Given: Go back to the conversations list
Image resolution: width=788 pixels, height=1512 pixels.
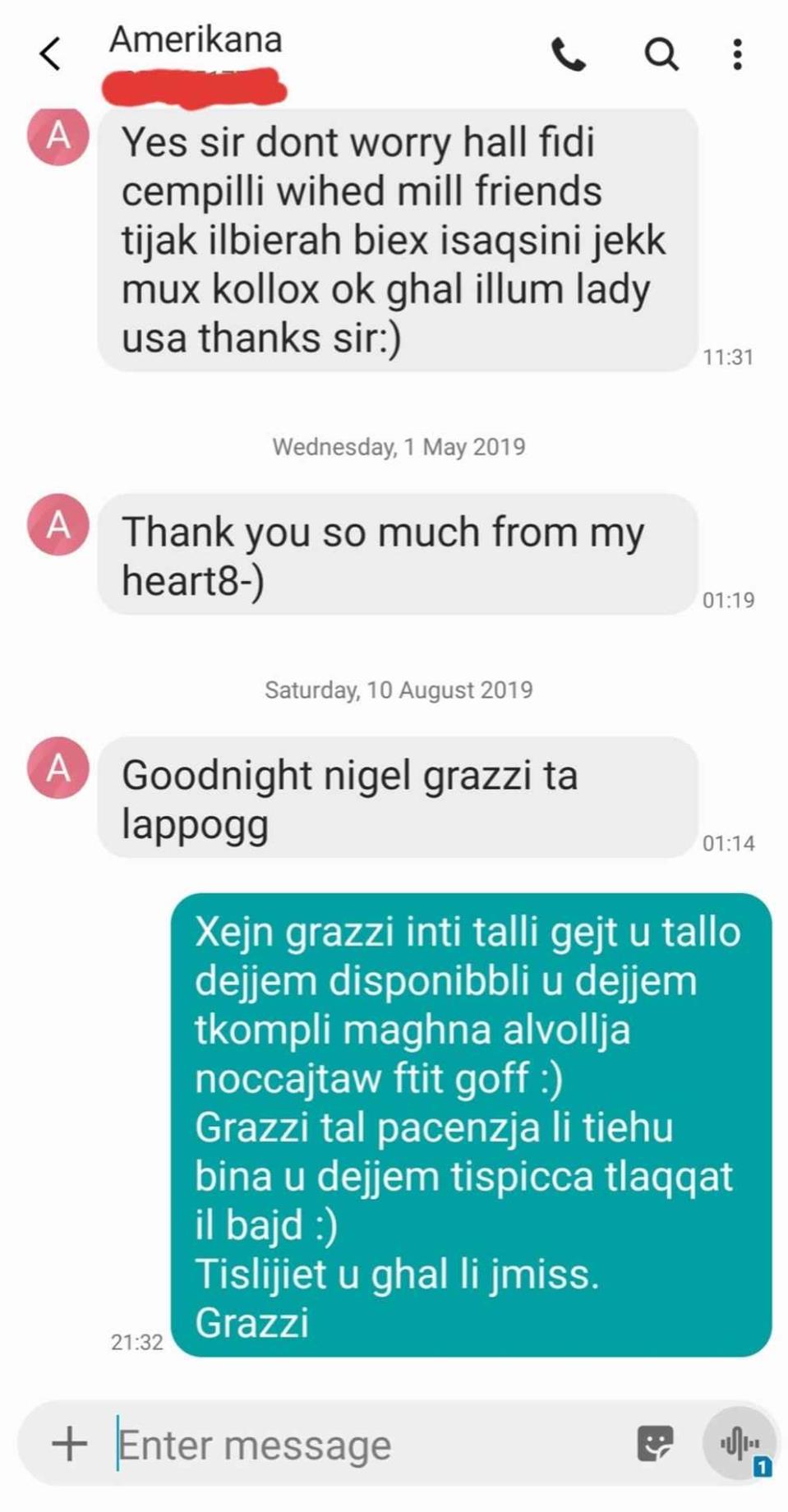Looking at the screenshot, I should [50, 55].
